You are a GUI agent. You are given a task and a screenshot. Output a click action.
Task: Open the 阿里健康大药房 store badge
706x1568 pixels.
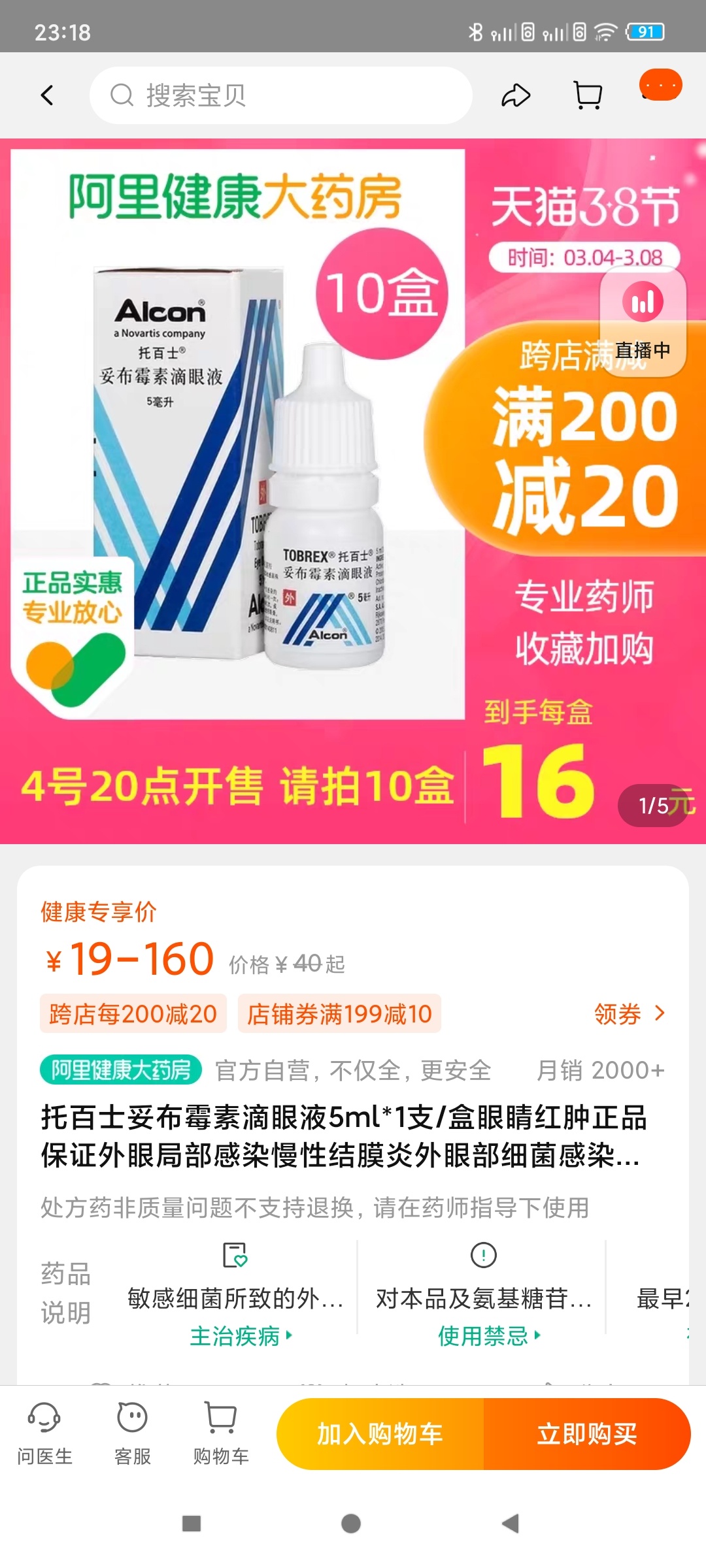[x=121, y=1070]
